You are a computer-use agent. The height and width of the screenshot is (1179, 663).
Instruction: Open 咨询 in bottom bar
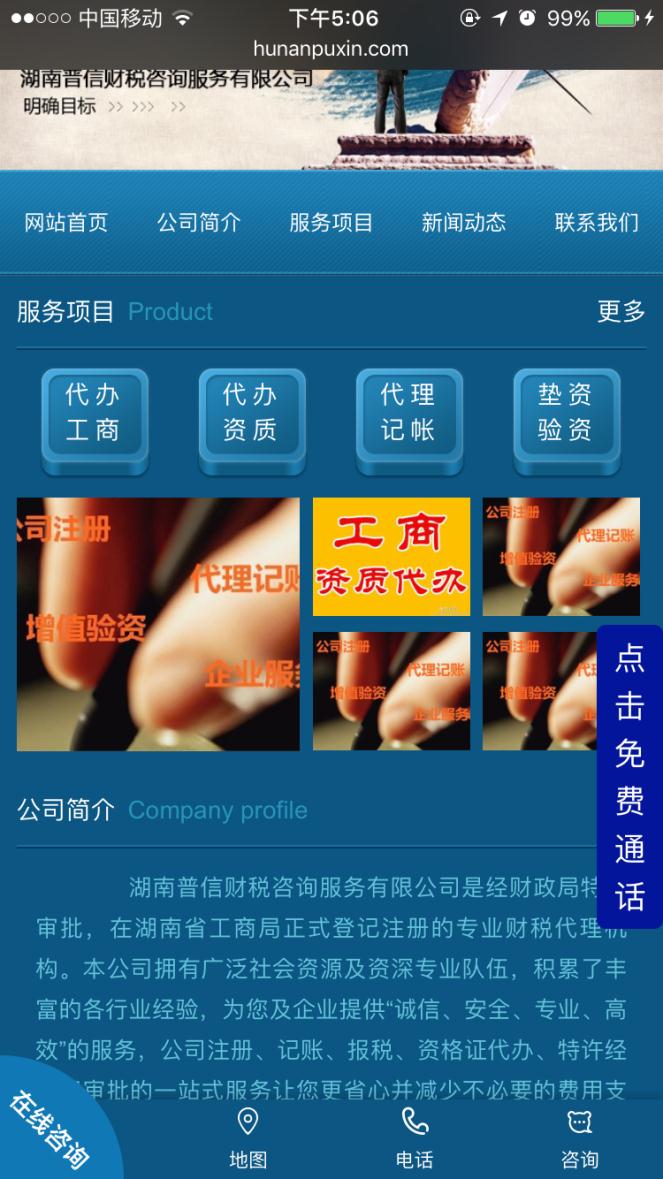coord(580,1138)
